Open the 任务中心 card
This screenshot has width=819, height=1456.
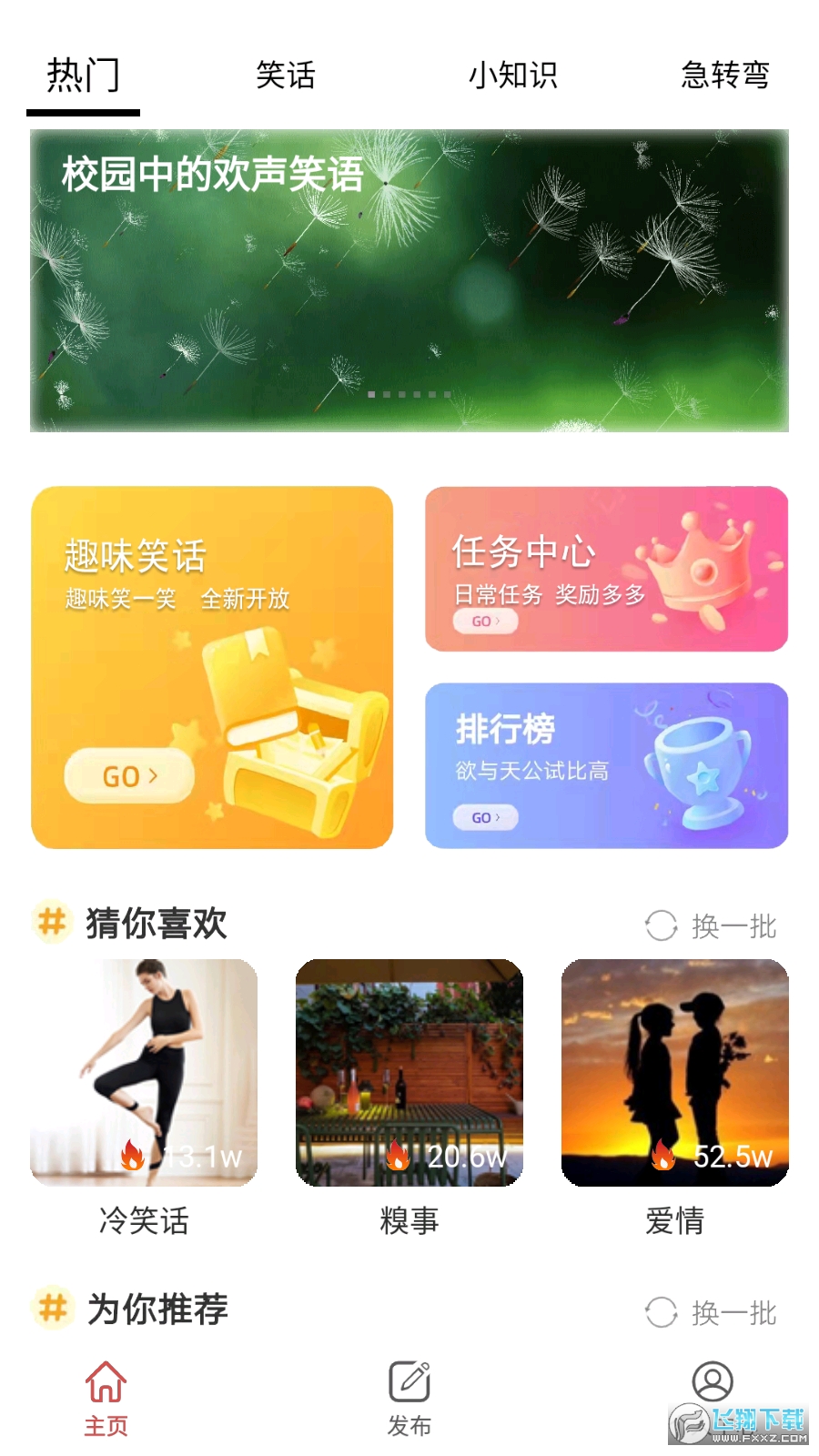tap(606, 569)
